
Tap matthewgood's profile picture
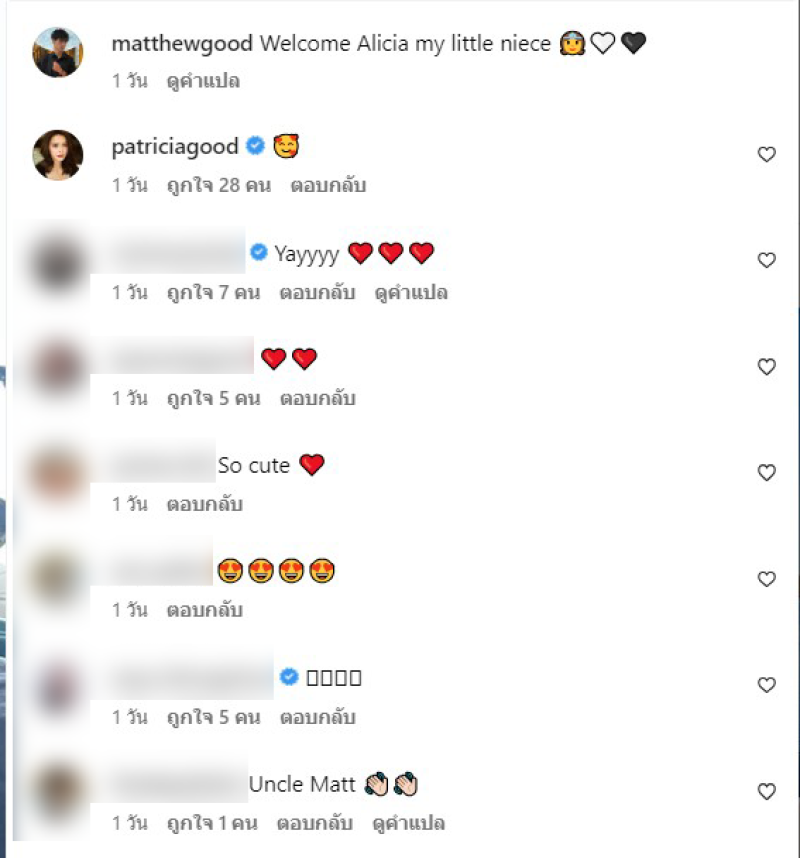click(58, 51)
